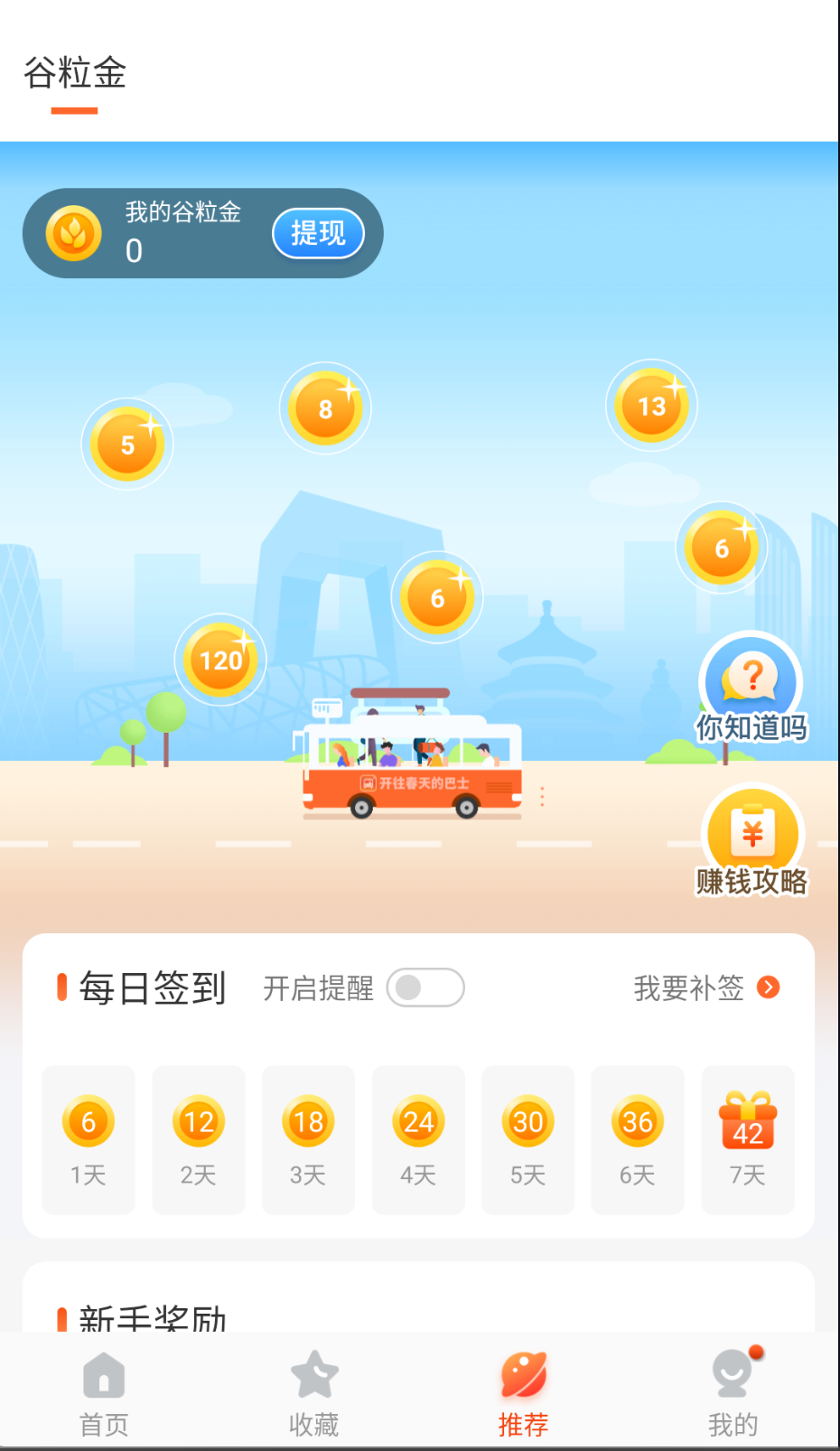840x1451 pixels.
Task: Collect the 120 gold coin bubble
Action: 220,660
